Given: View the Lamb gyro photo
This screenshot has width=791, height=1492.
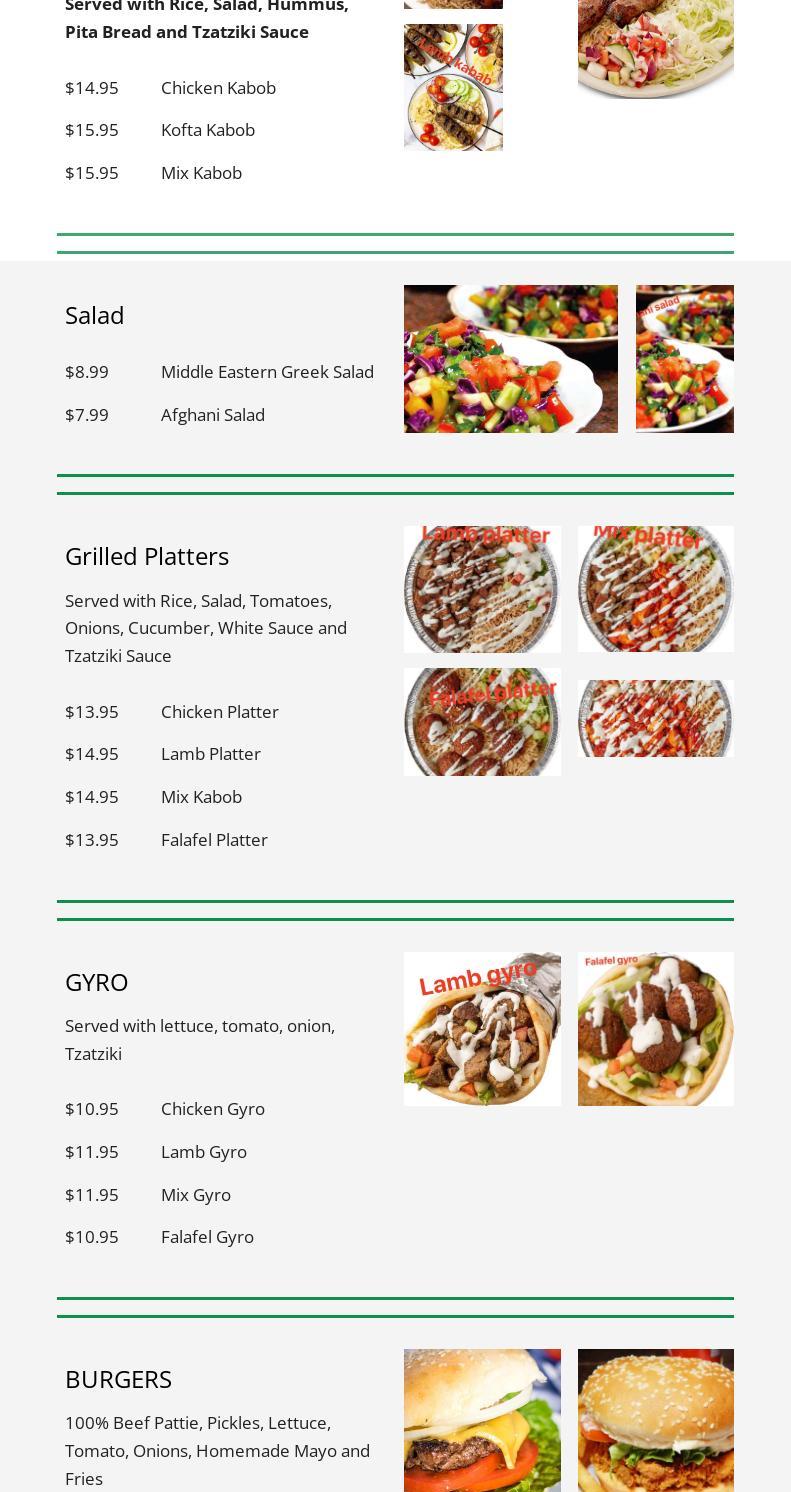Looking at the screenshot, I should tap(482, 1029).
